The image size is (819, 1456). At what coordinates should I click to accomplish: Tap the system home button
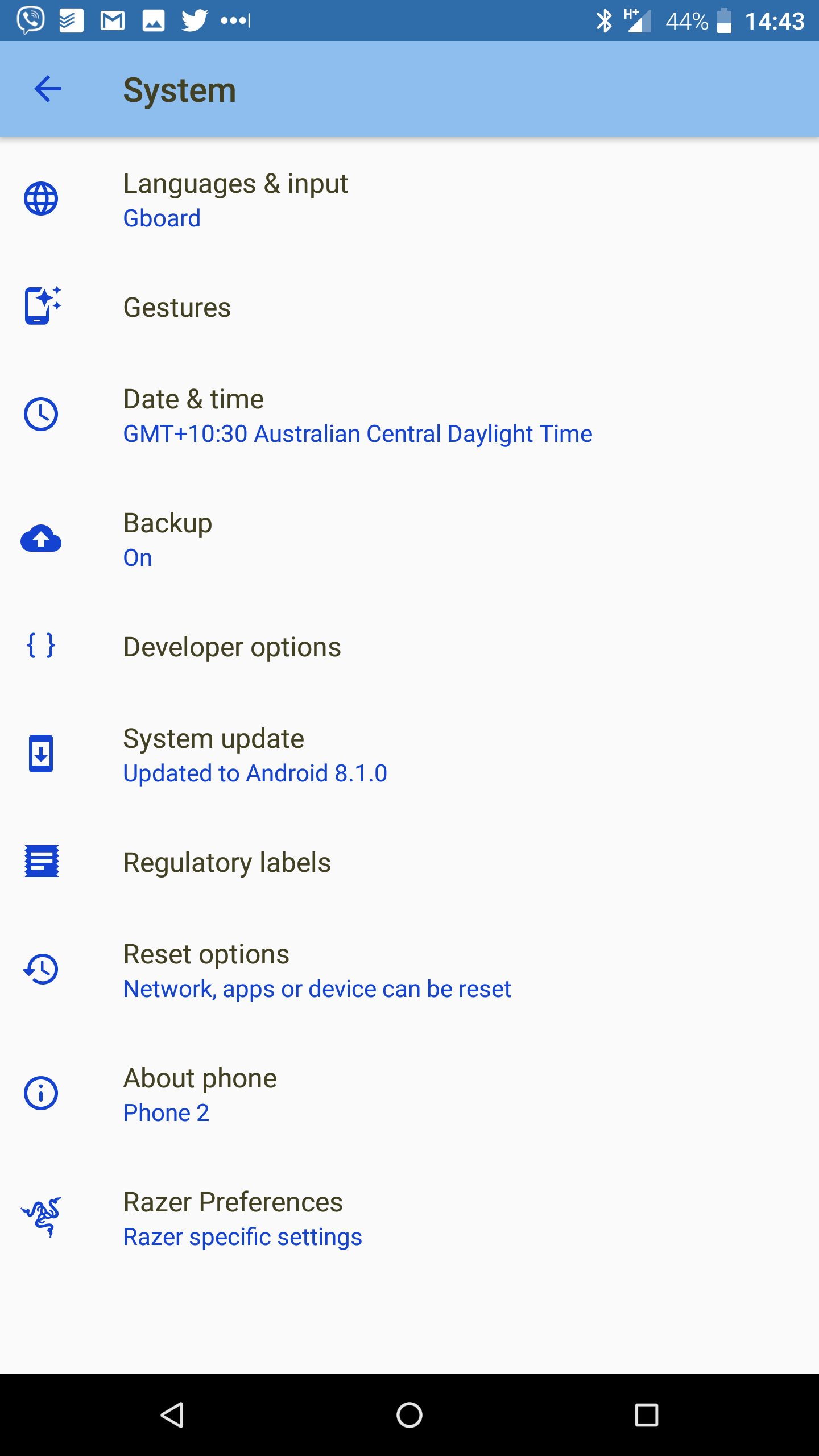point(409,1415)
